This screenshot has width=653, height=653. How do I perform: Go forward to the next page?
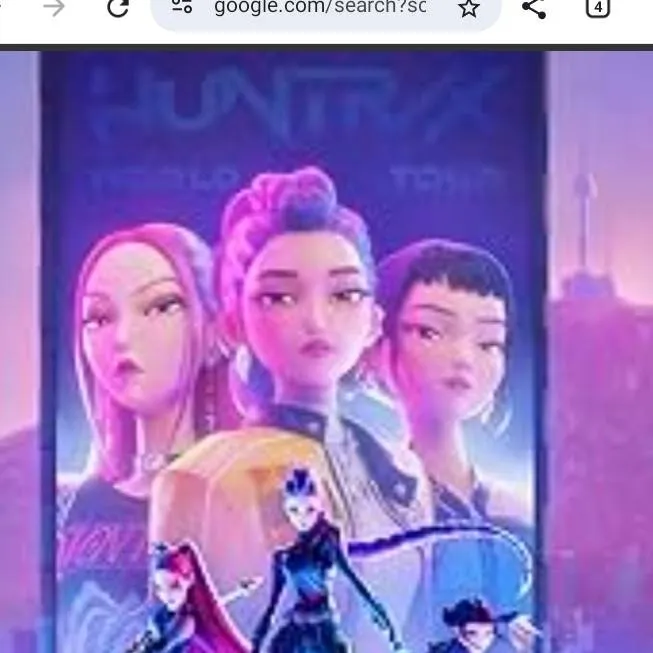click(55, 8)
